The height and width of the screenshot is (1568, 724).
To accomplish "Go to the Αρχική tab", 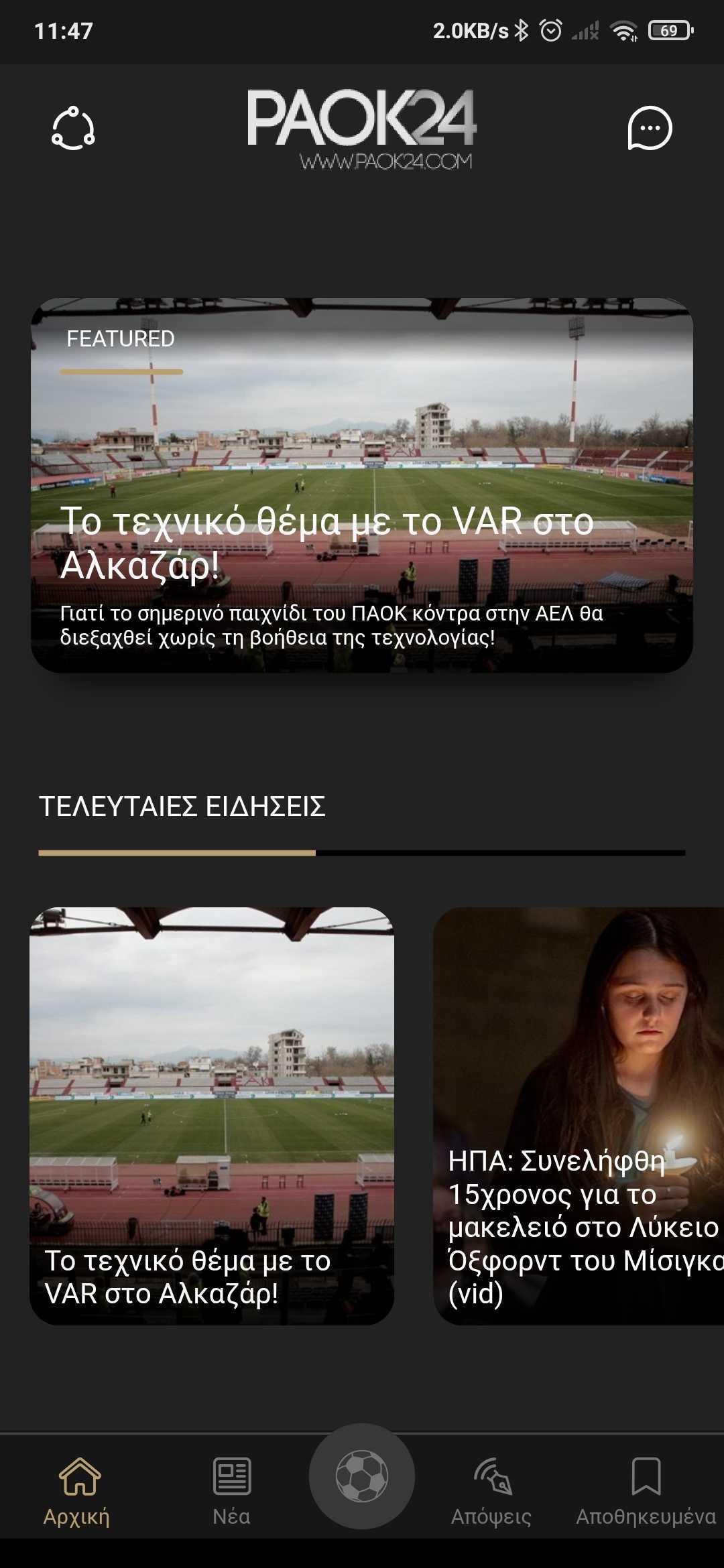I will click(78, 1489).
